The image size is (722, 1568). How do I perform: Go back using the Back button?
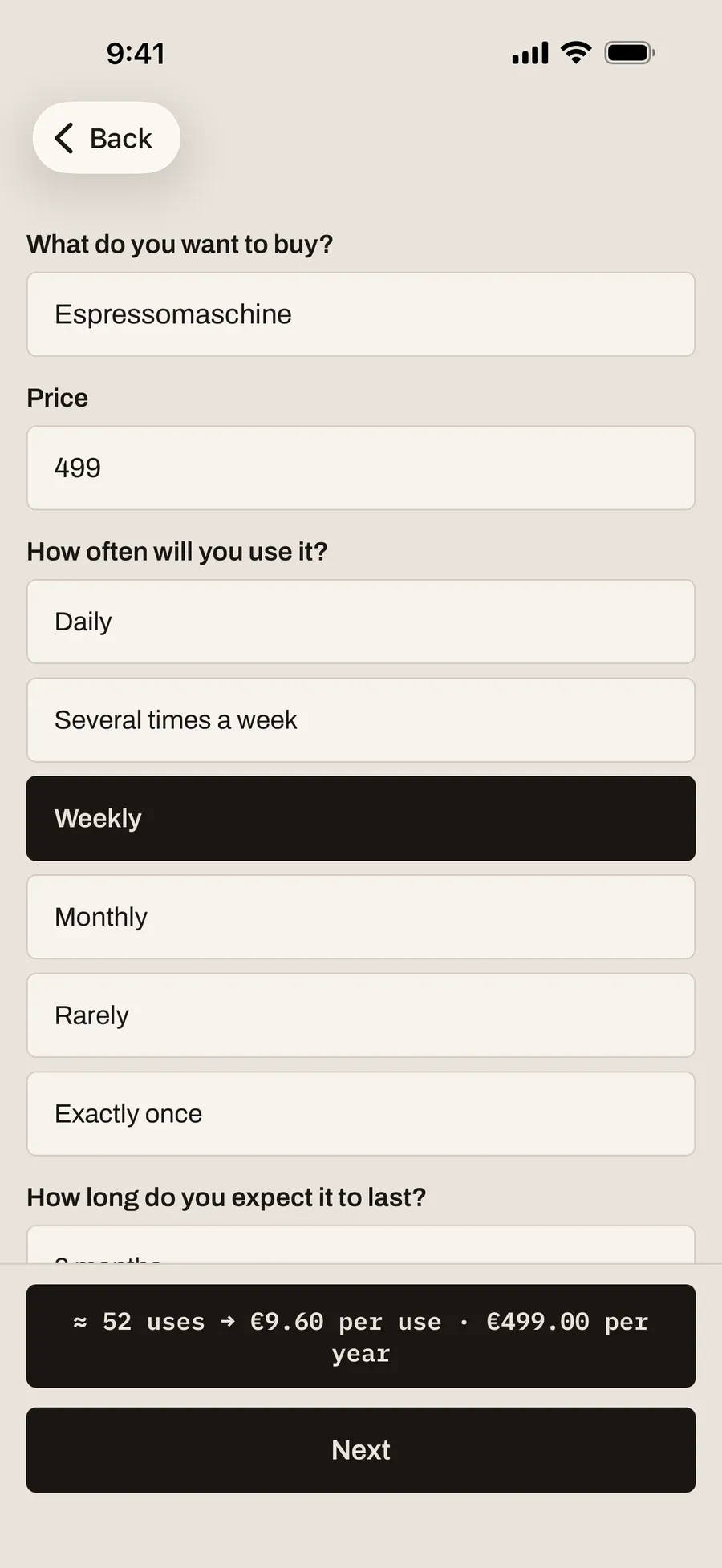107,138
